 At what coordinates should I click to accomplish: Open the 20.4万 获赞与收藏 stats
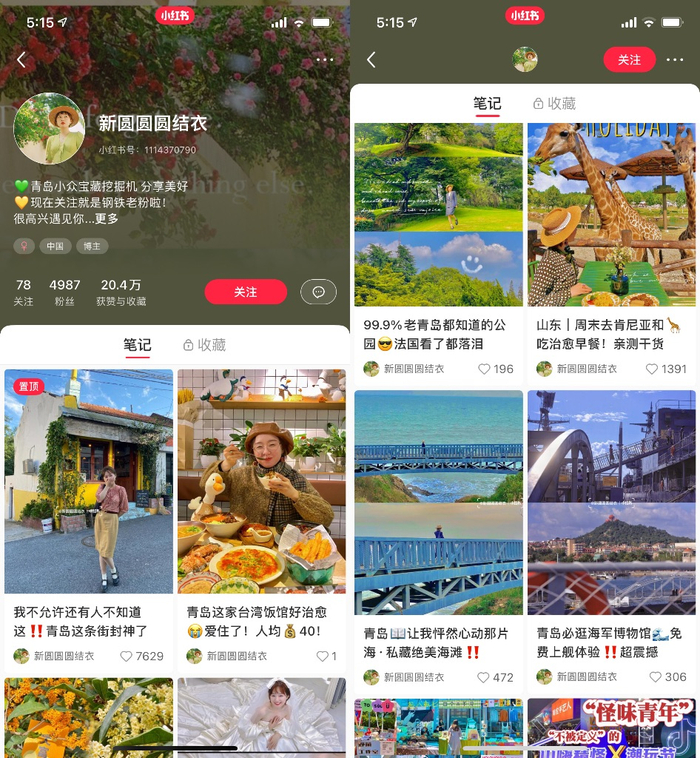click(121, 292)
